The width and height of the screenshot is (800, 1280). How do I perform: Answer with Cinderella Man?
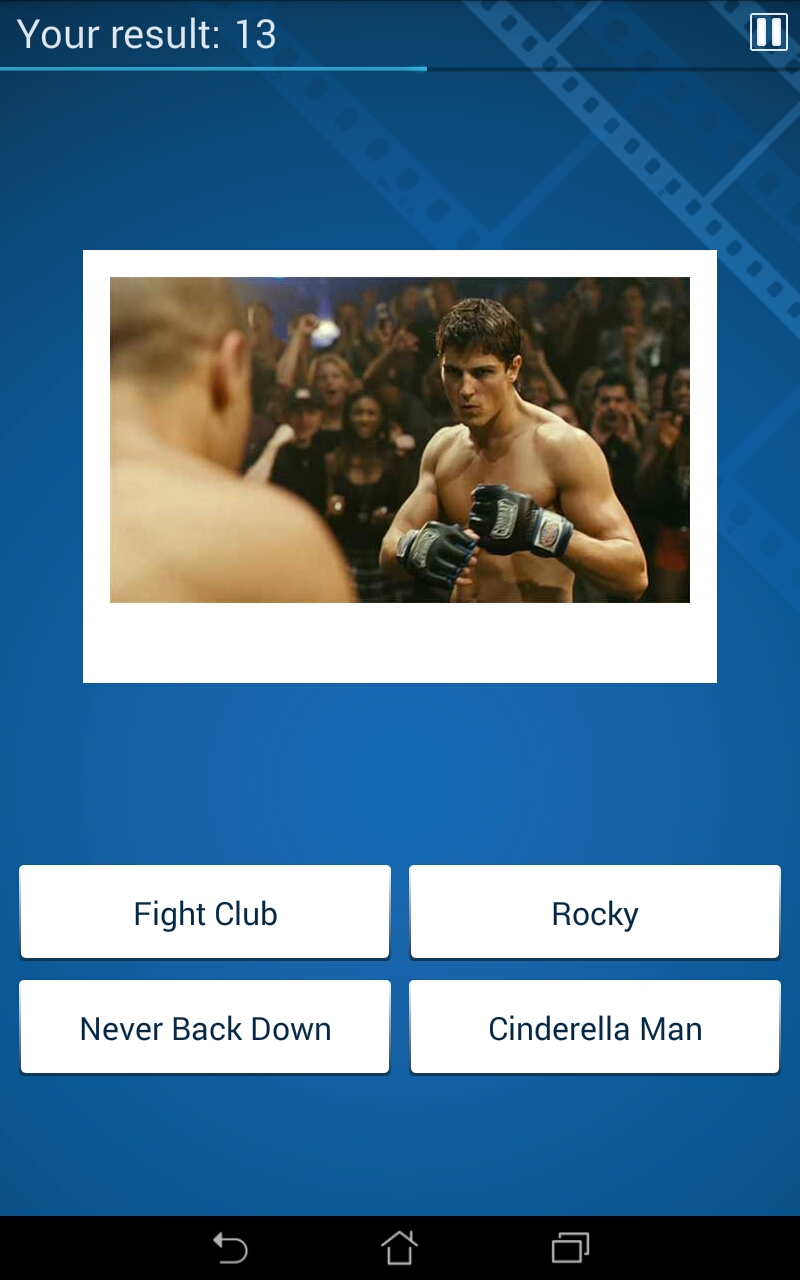[x=595, y=1028]
